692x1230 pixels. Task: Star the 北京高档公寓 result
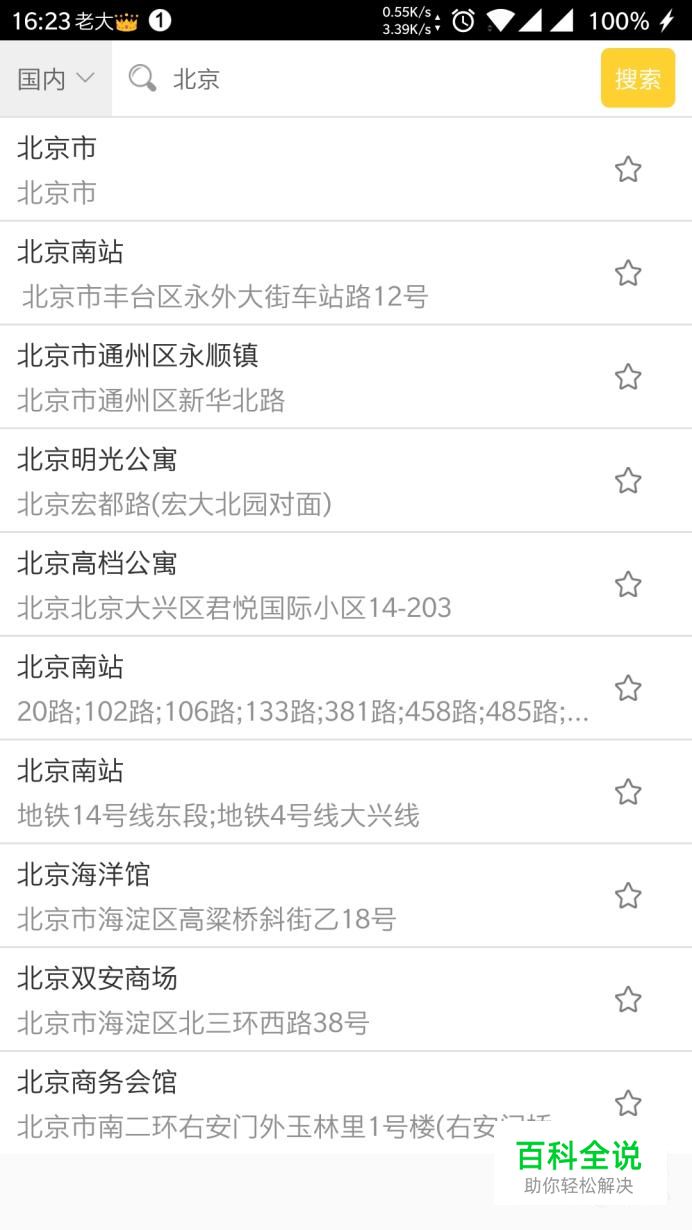(628, 585)
